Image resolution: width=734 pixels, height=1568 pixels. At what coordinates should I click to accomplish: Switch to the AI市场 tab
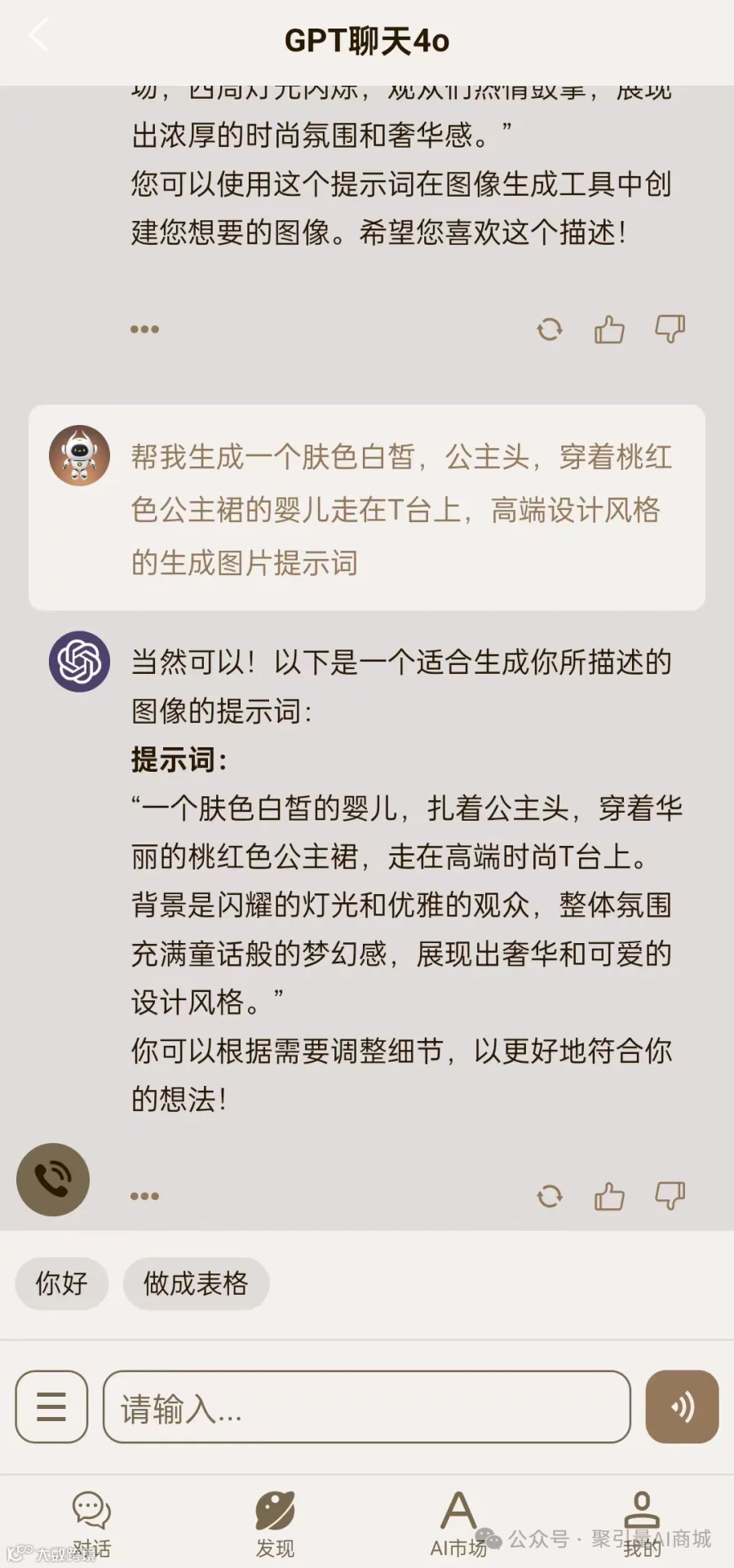coord(458,1524)
